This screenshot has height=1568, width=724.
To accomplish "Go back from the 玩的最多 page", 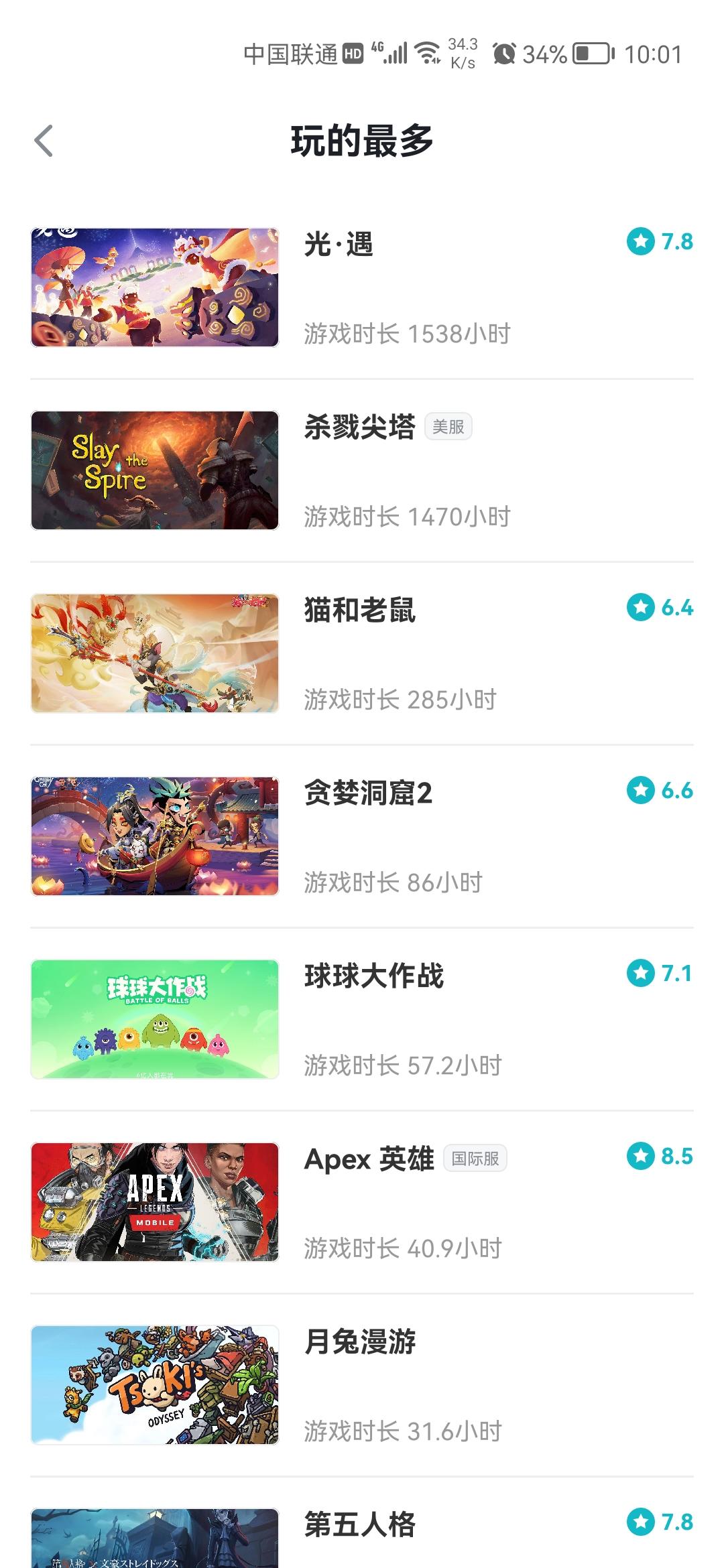I will pos(44,141).
